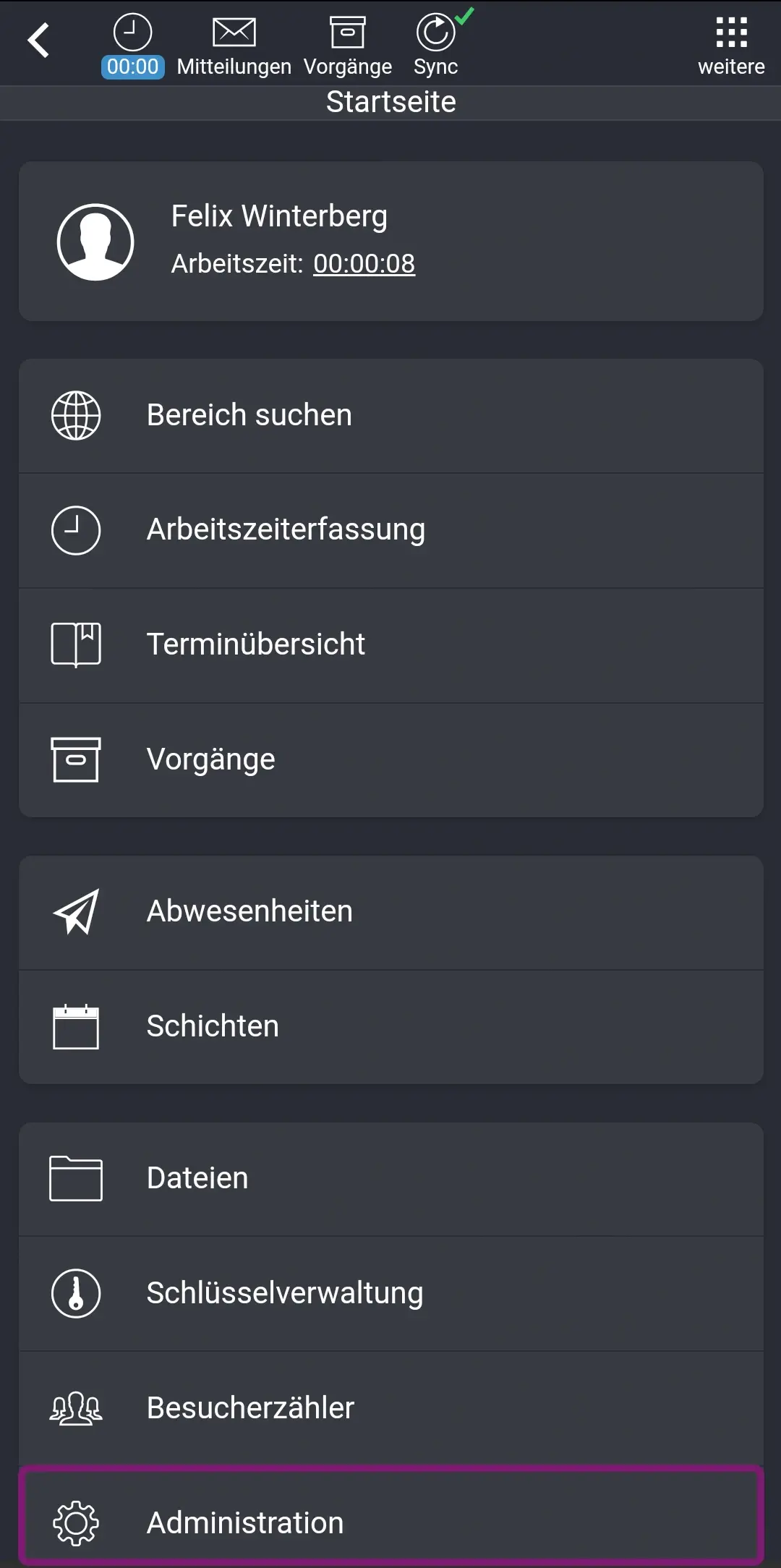Select the key icon beside Schlüsselverwaltung
The height and width of the screenshot is (1568, 781).
75,1292
